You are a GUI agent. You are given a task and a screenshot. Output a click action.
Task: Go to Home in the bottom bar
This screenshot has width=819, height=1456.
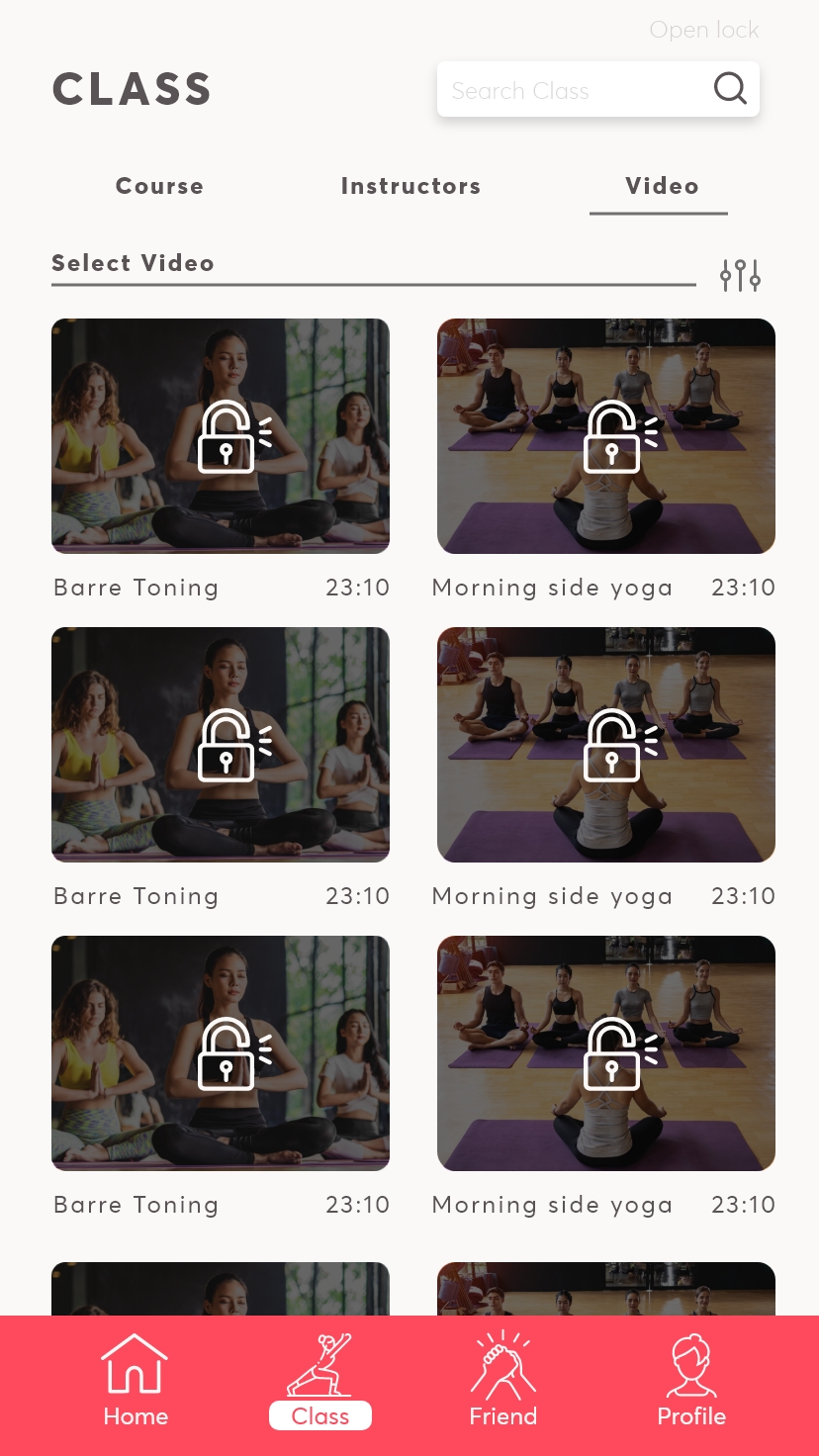pos(136,1380)
